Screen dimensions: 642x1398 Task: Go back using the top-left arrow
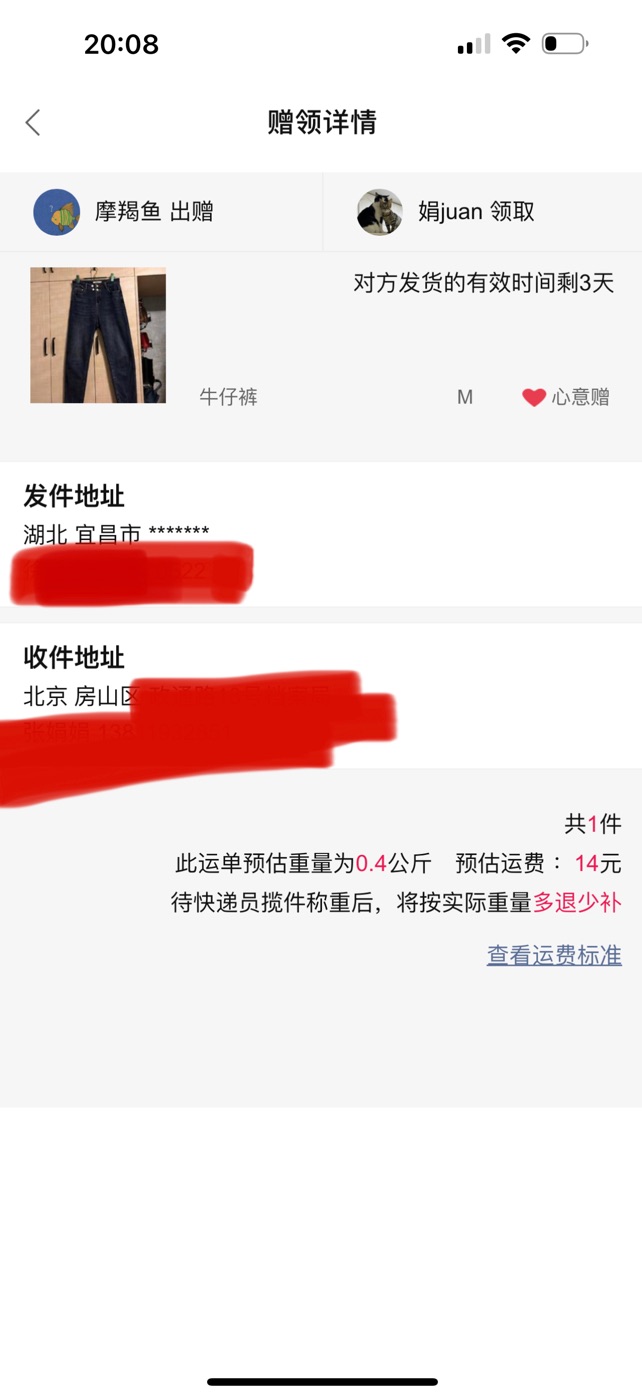coord(33,123)
